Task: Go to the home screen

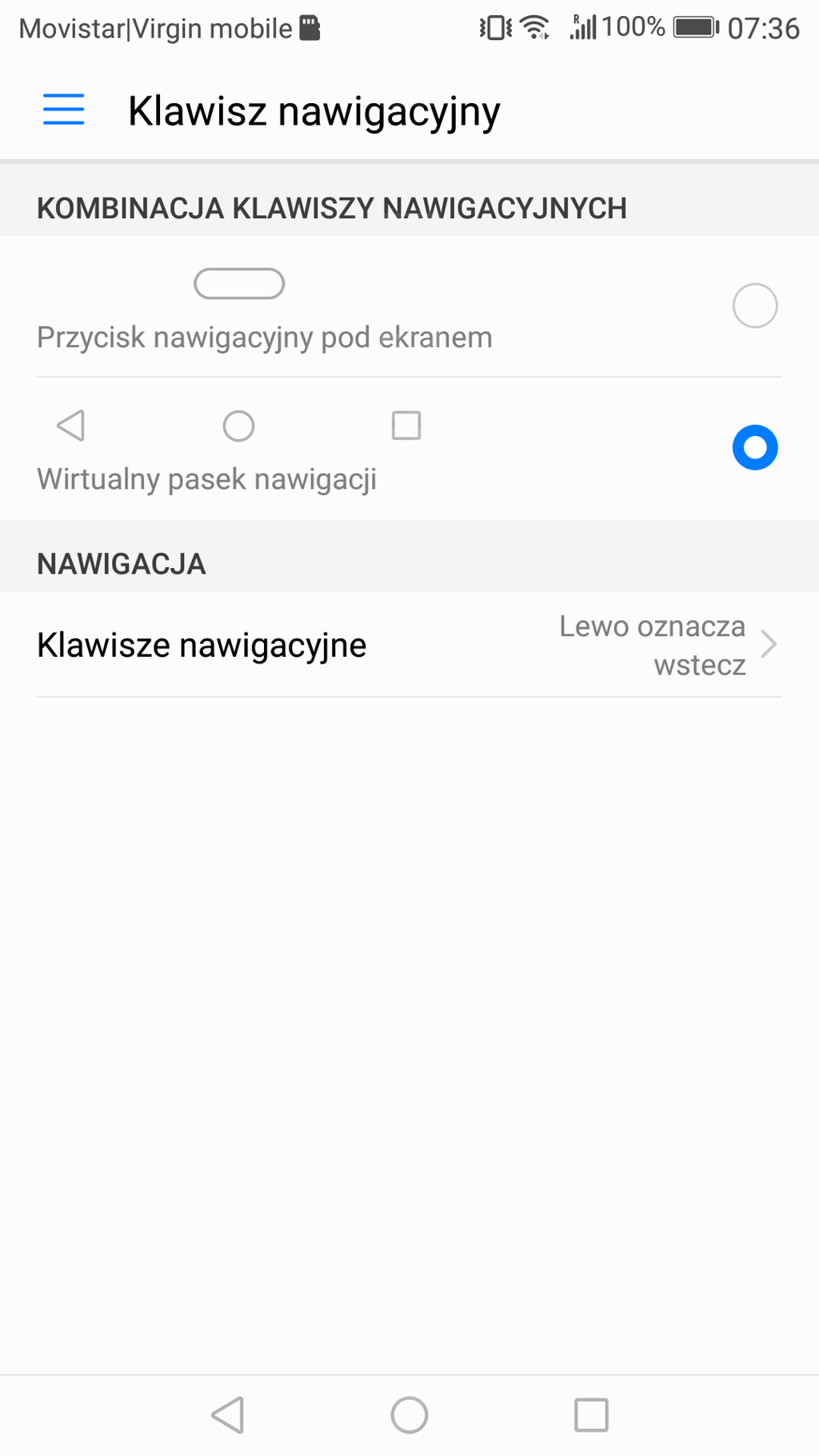Action: pos(409,1414)
